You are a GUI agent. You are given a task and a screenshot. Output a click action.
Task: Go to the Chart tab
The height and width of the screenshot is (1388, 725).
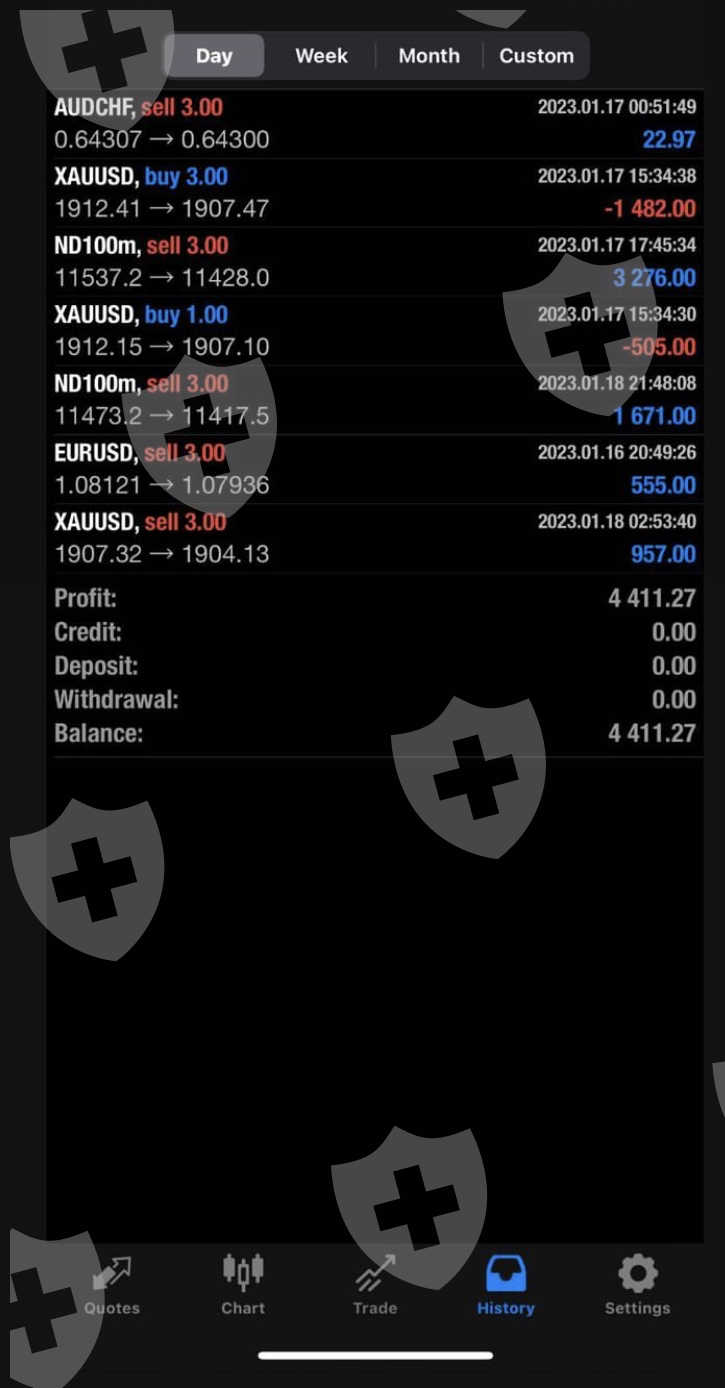pyautogui.click(x=243, y=1286)
